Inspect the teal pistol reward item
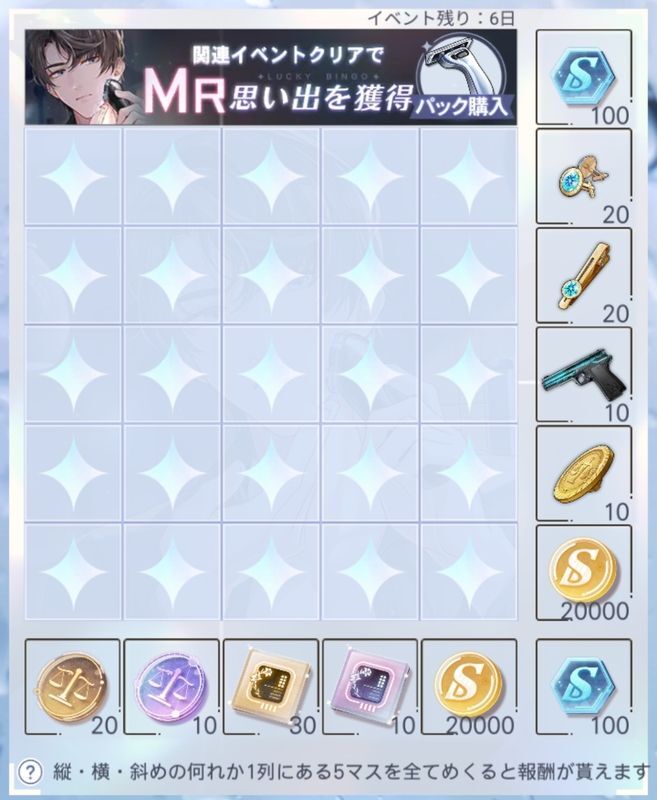The height and width of the screenshot is (800, 657). [x=584, y=374]
